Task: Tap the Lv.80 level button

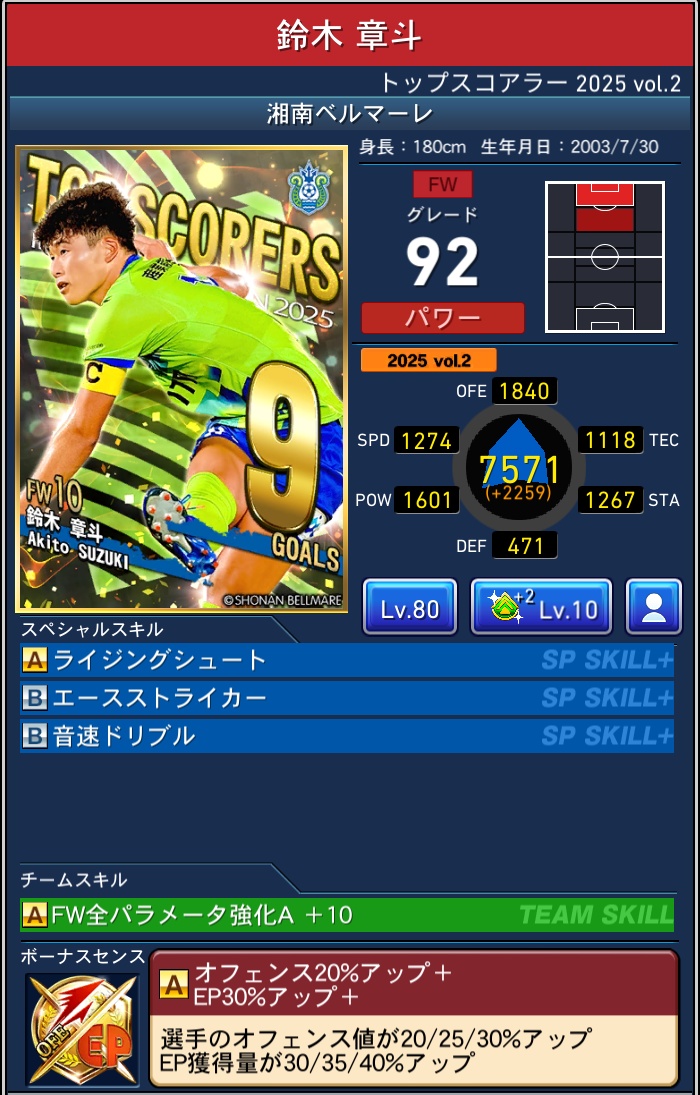Action: point(410,607)
